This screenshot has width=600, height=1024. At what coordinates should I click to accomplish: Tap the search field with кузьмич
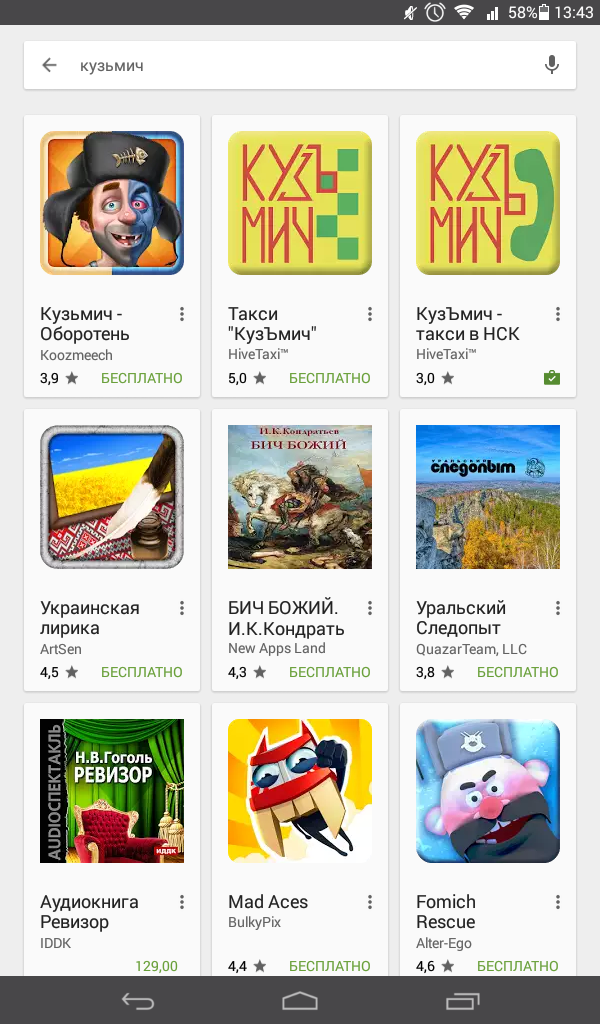(300, 65)
